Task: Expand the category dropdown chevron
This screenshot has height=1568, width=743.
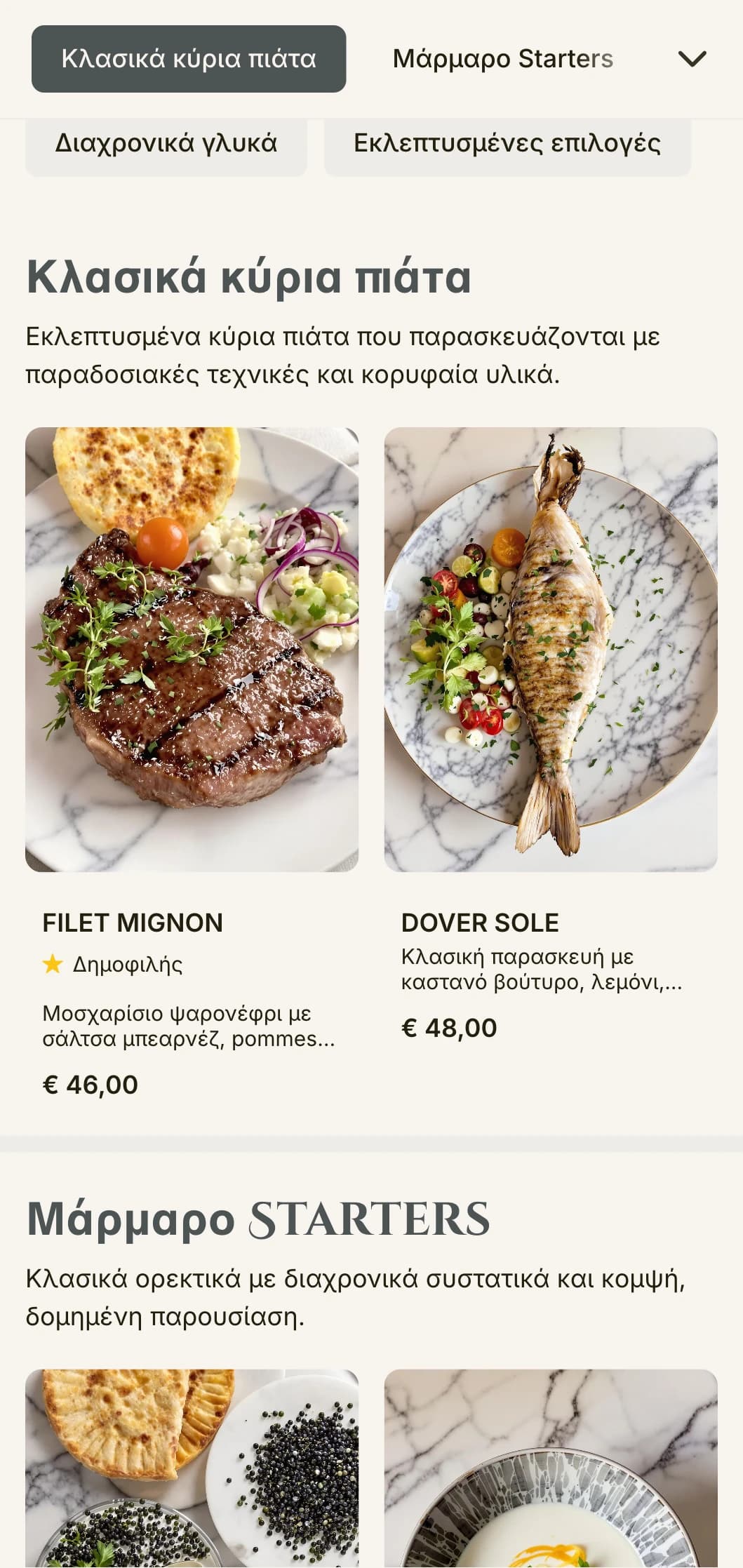Action: [692, 59]
